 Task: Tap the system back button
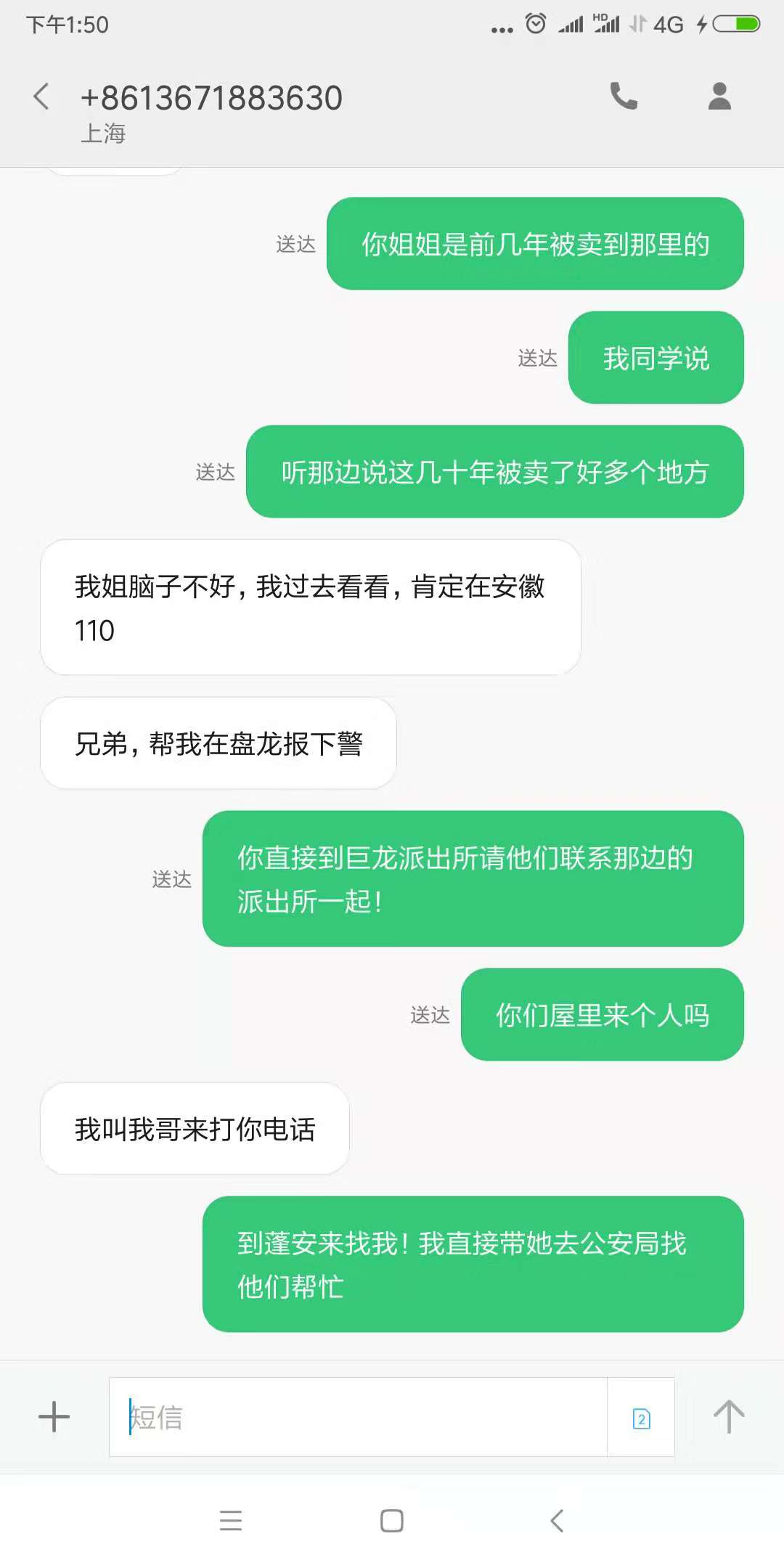[557, 1520]
